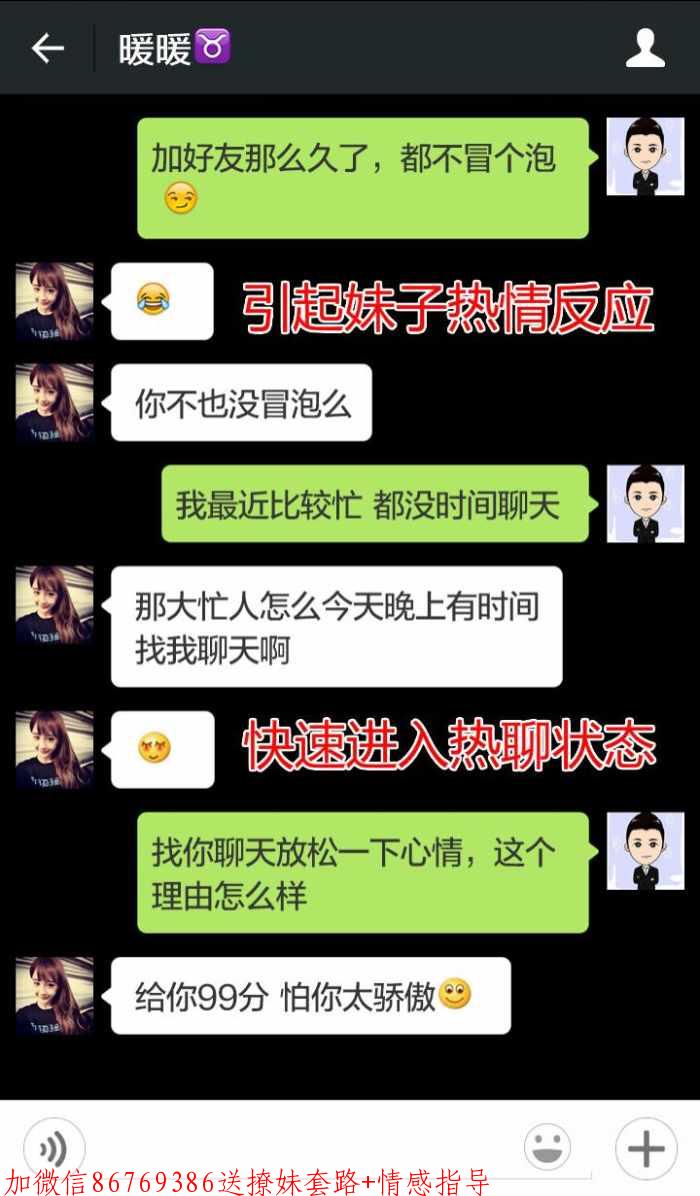Open the plus attachments menu

(646, 1147)
